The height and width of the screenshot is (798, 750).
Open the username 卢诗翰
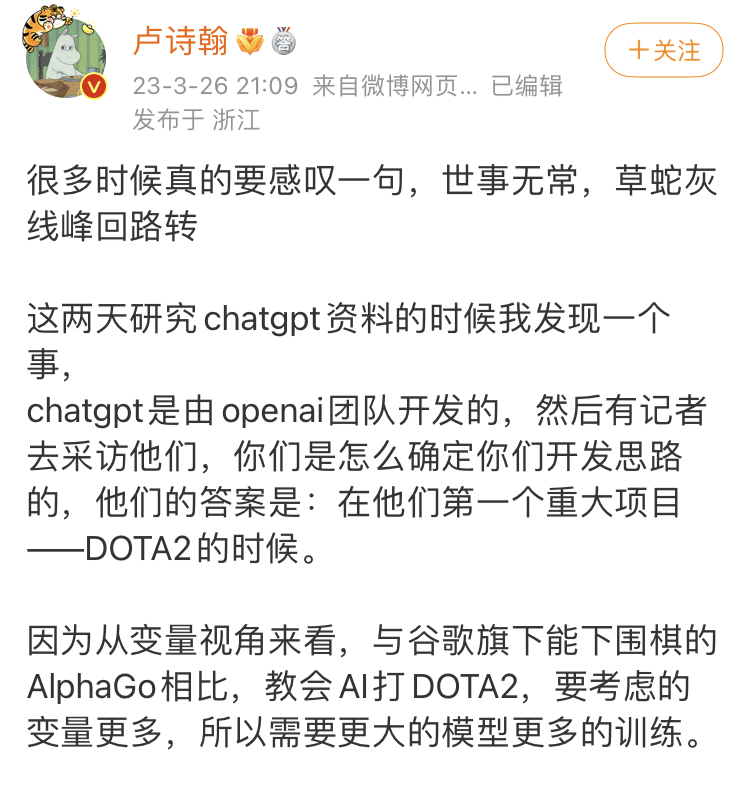click(x=180, y=41)
